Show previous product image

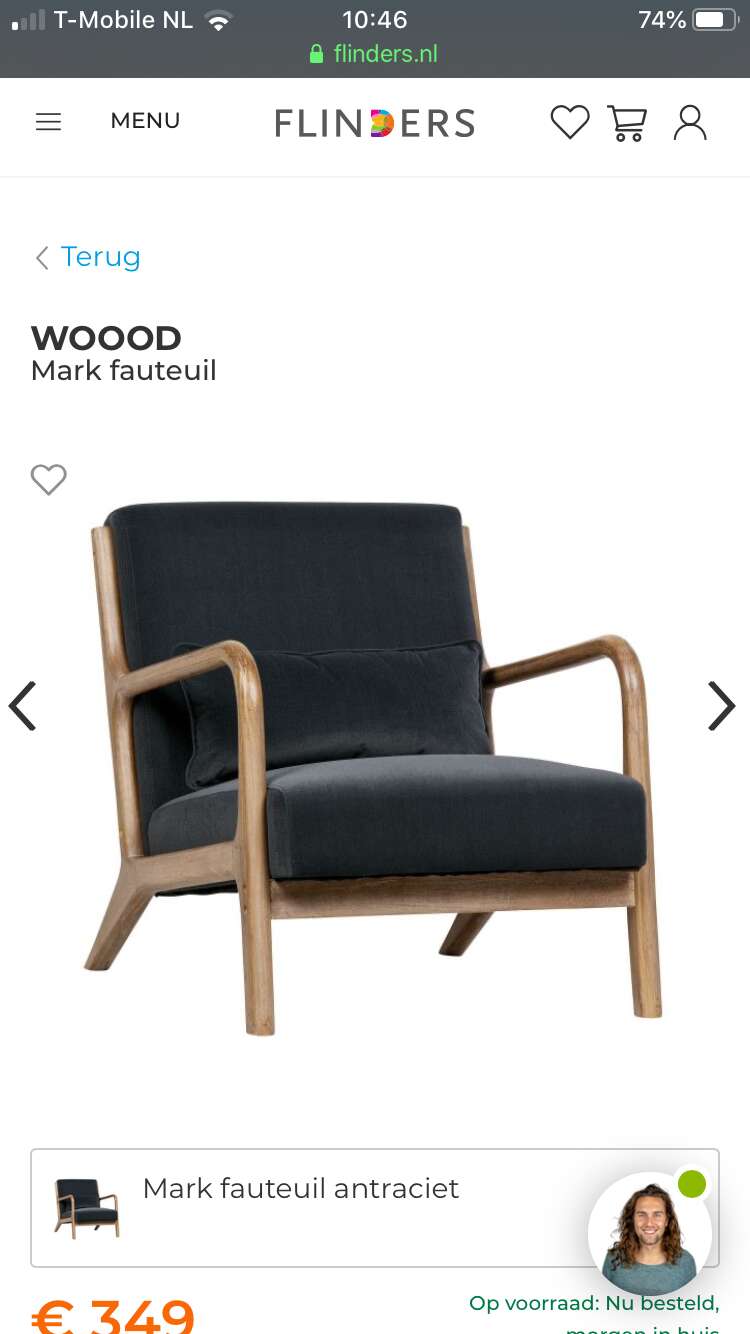[x=23, y=706]
